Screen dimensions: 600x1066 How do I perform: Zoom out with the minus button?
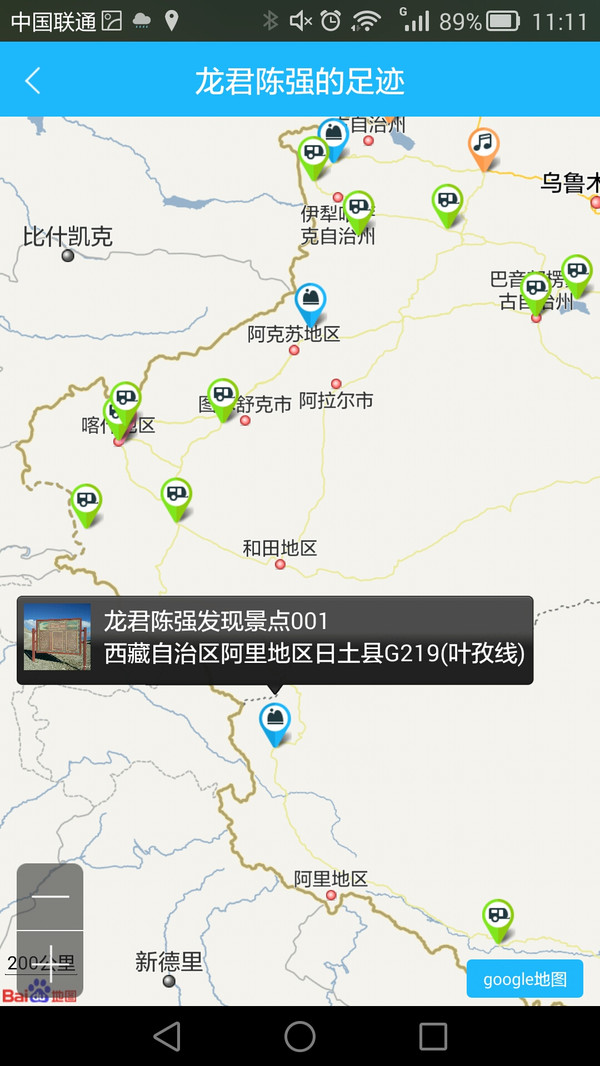click(x=50, y=897)
